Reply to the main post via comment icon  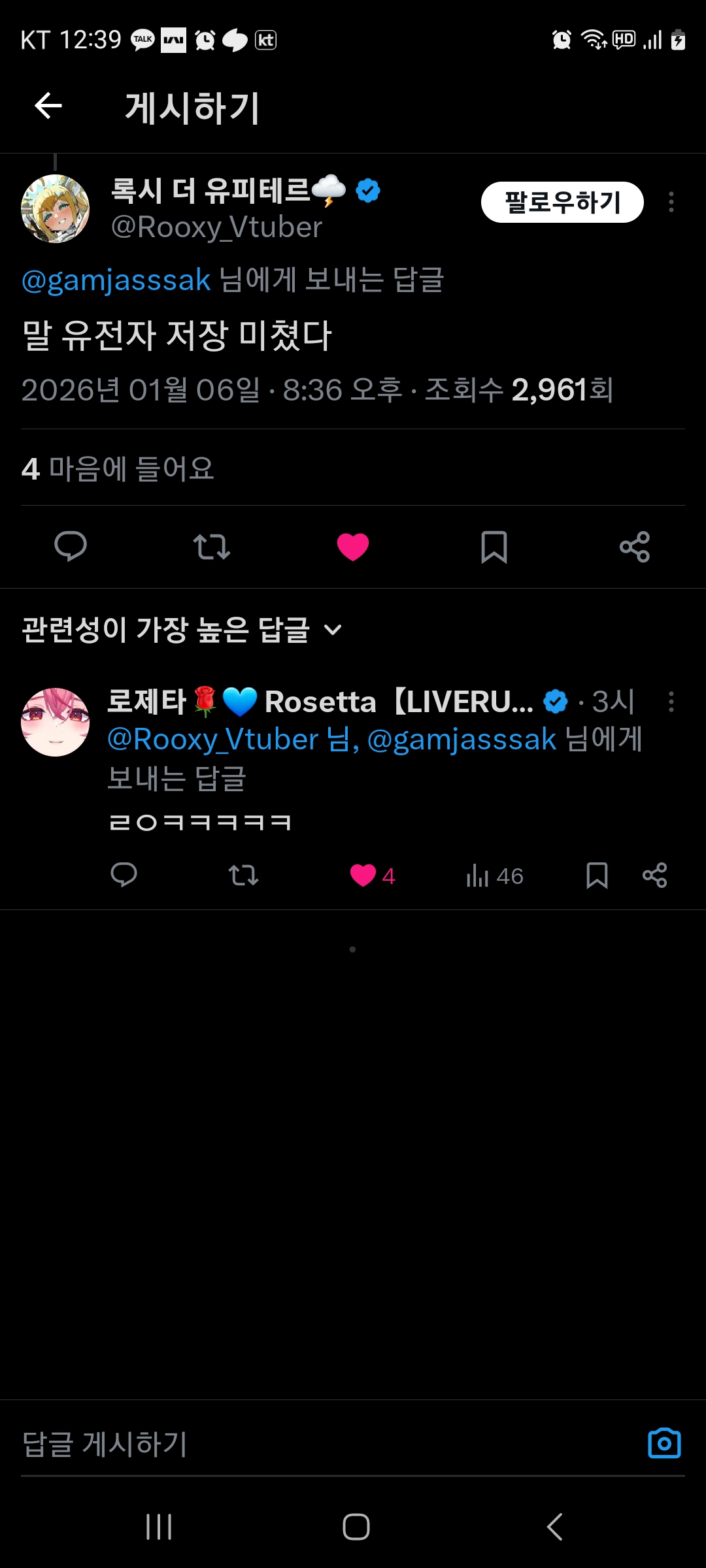click(71, 546)
